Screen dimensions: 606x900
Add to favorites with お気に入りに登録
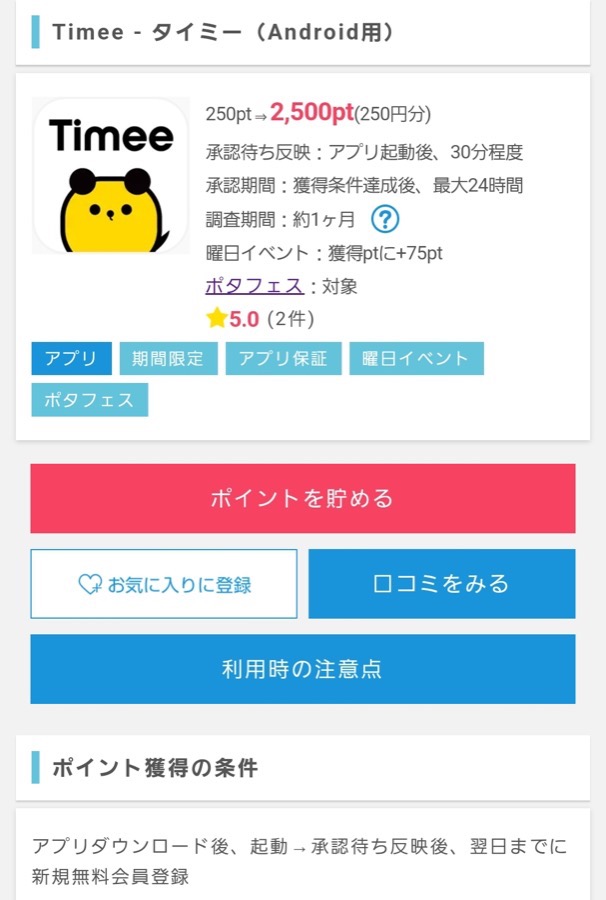click(x=164, y=584)
